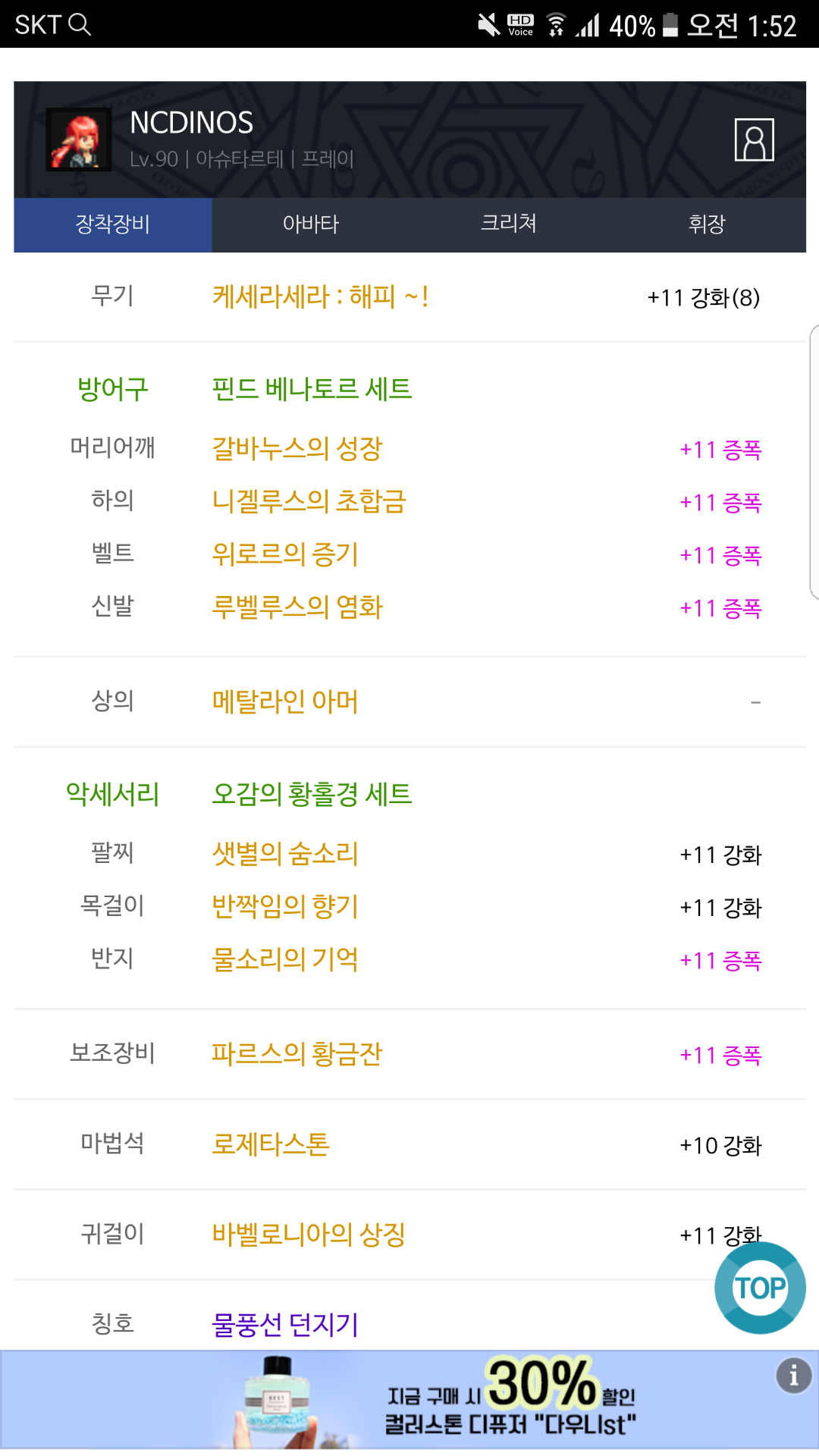819x1456 pixels.
Task: View item 갈바누스의 성장
Action: 297,448
